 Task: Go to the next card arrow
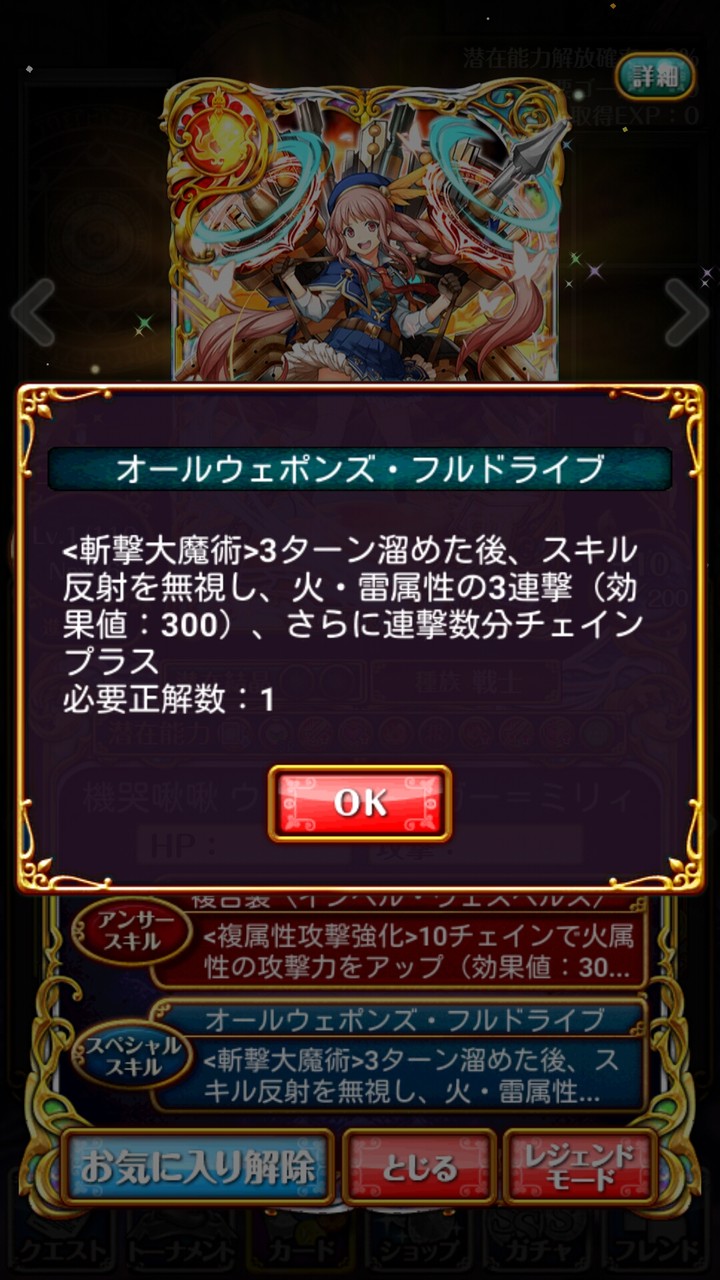tap(686, 313)
